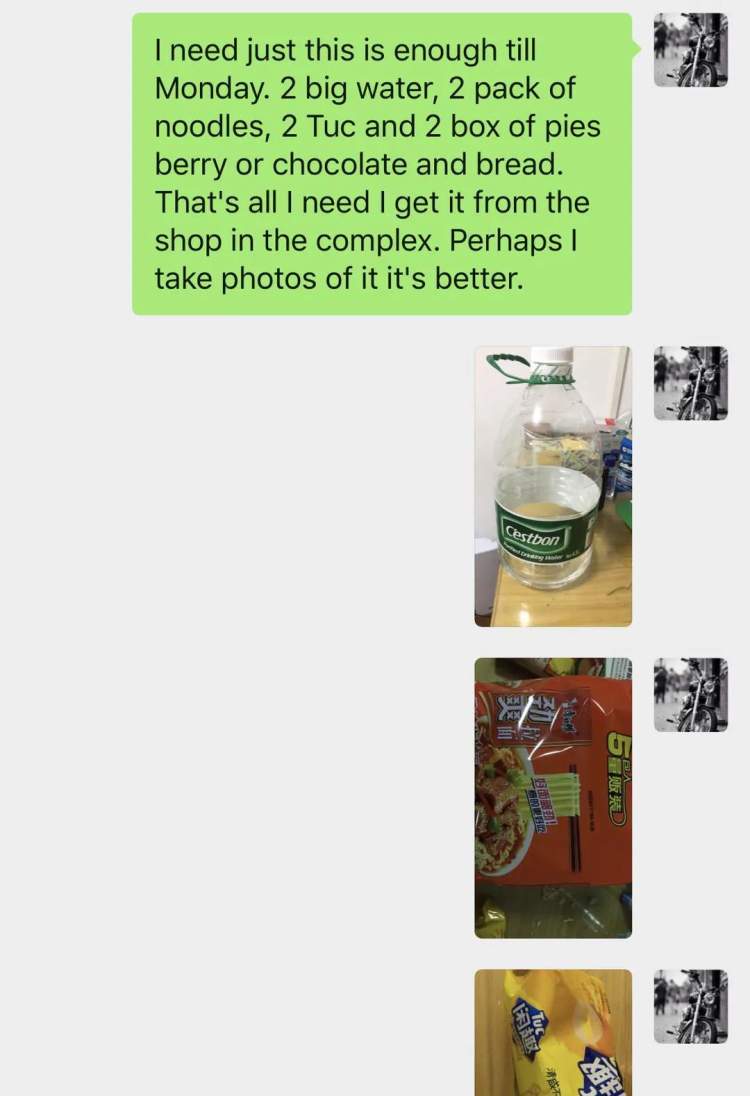Screen dimensions: 750x1096
Task: Open the Cestbon water bottle photo
Action: [x=552, y=486]
